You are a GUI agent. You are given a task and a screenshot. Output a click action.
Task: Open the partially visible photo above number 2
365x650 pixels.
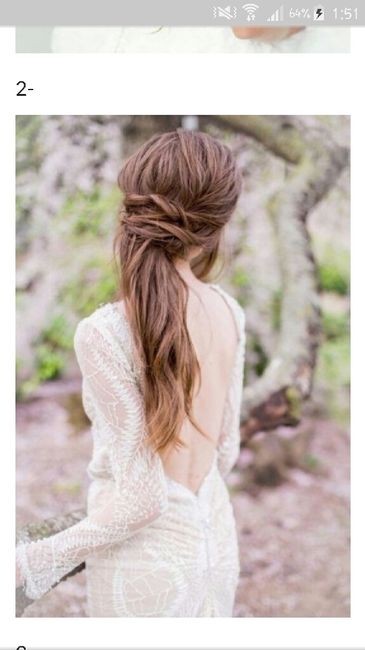(183, 40)
